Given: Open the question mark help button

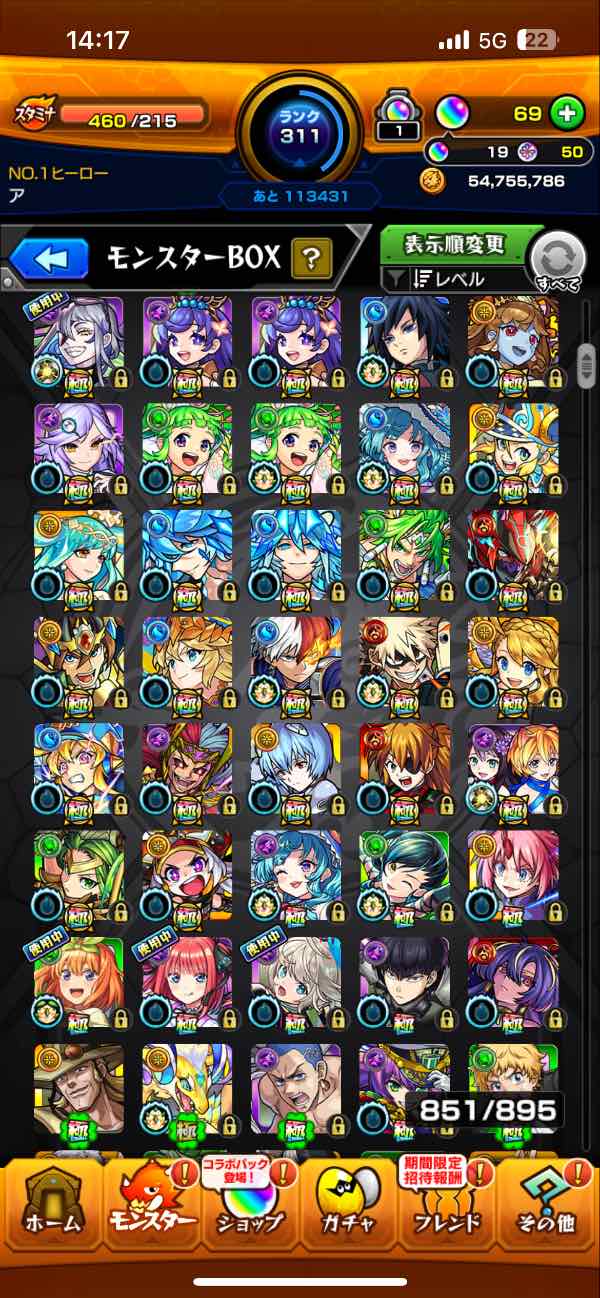Looking at the screenshot, I should [x=311, y=261].
